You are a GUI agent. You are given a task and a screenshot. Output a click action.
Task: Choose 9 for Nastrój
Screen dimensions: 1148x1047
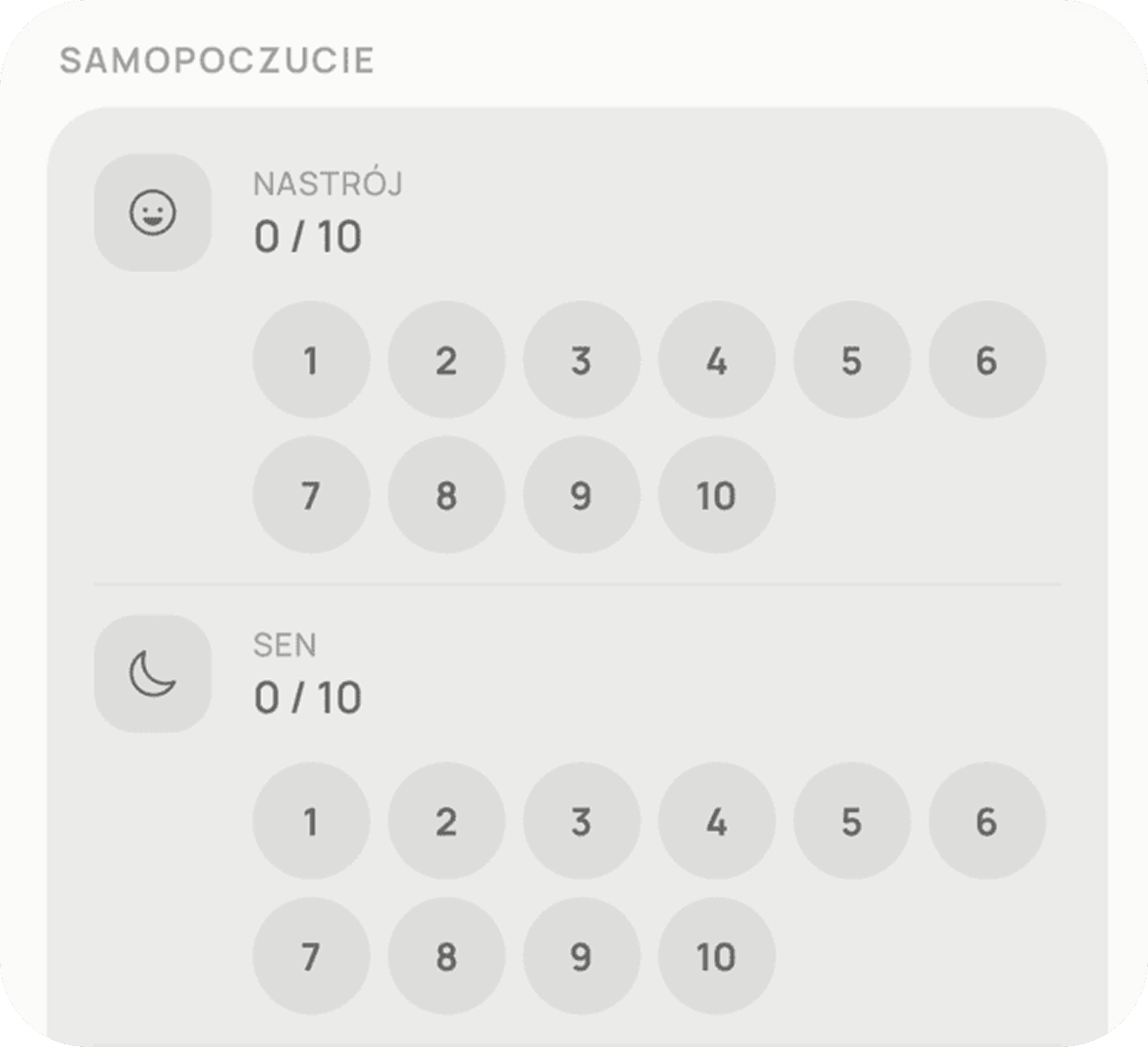pos(581,496)
